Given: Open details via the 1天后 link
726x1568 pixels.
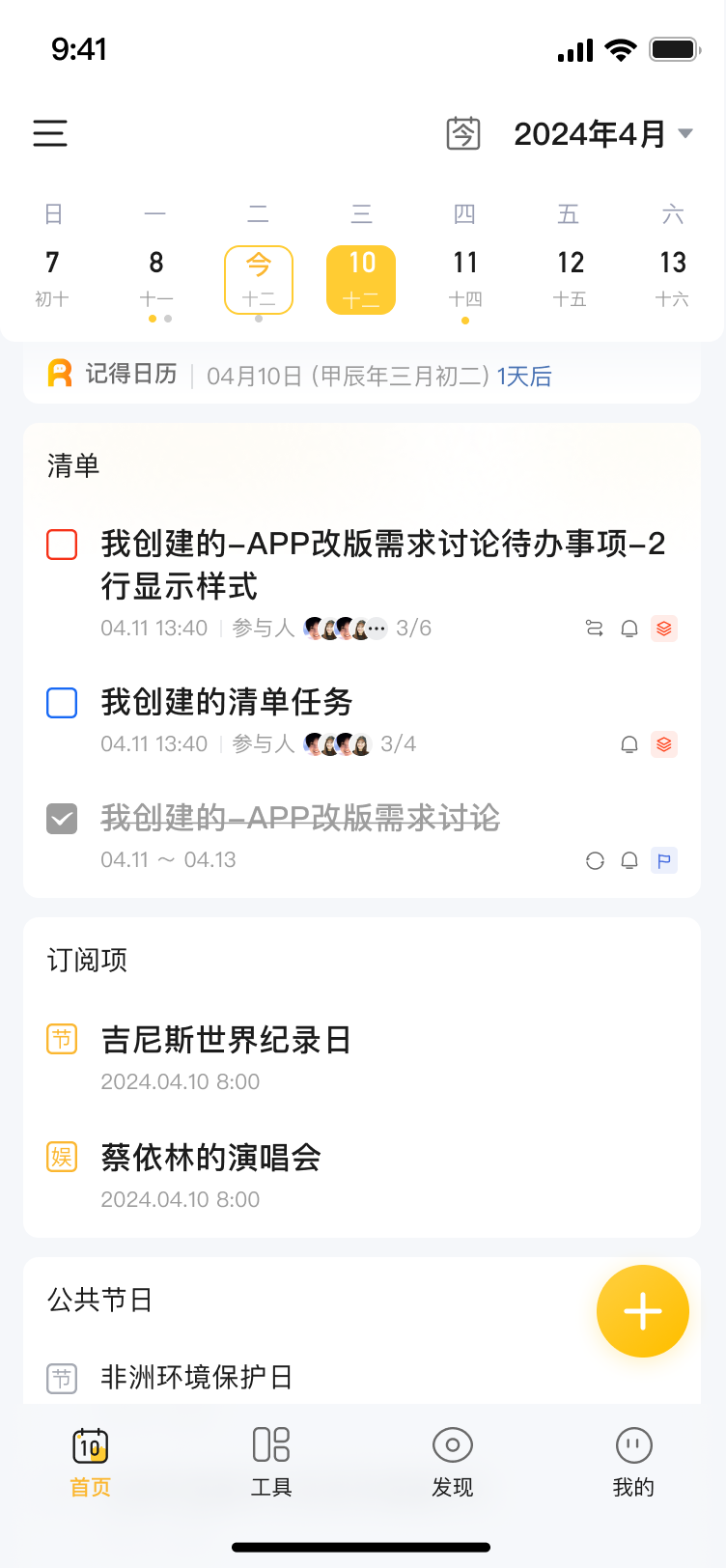Looking at the screenshot, I should [524, 376].
